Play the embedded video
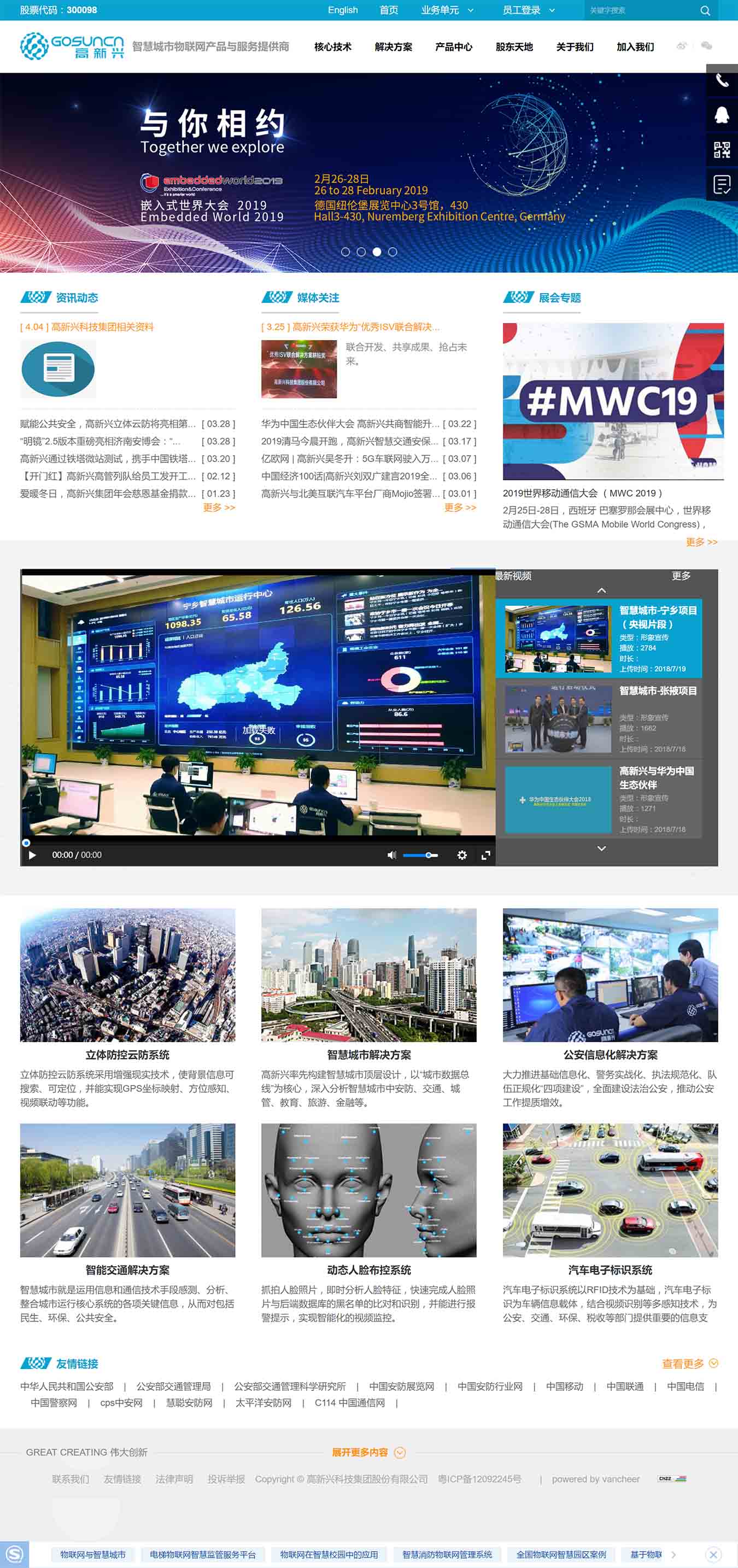This screenshot has width=738, height=1568. pos(32,855)
